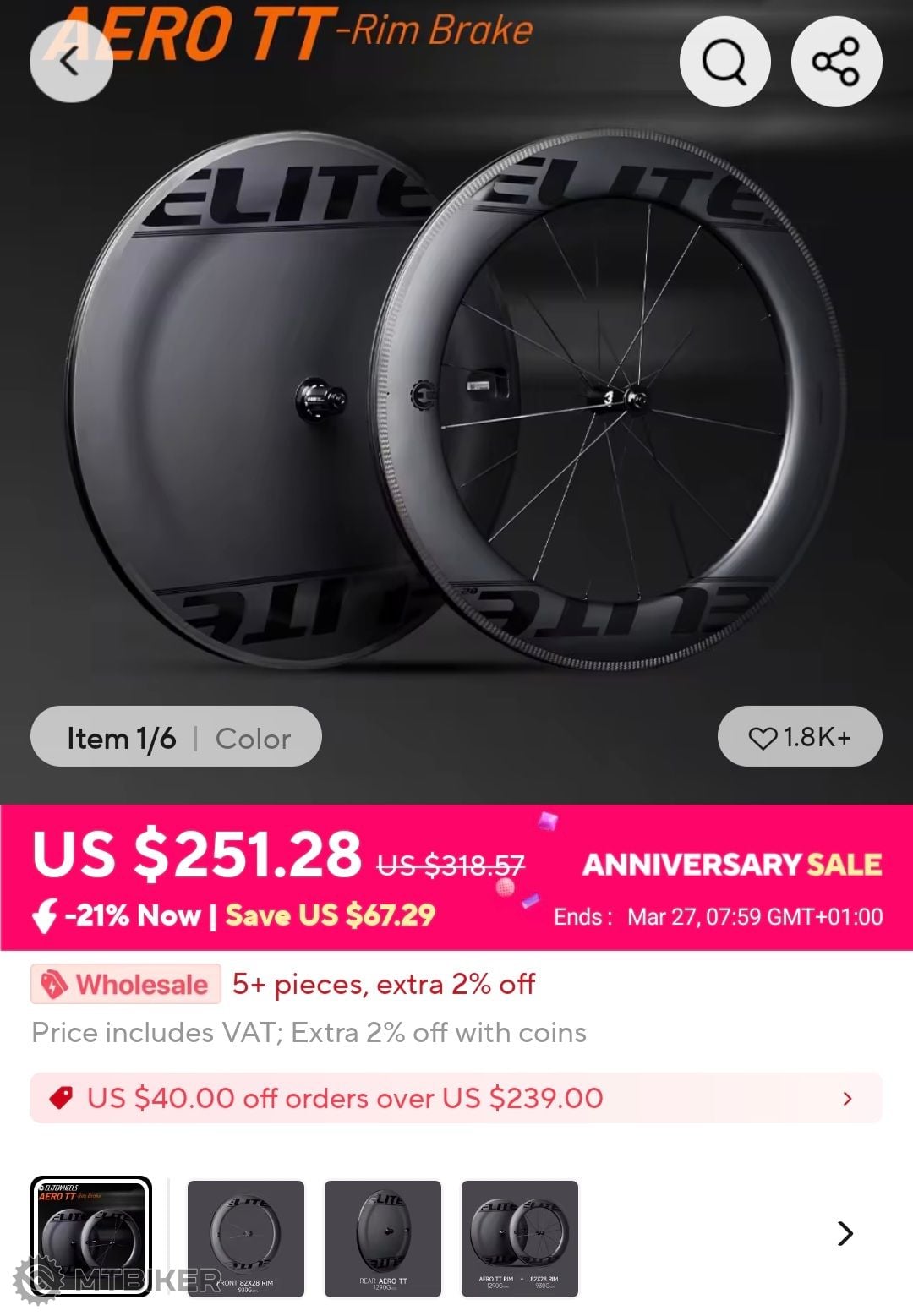The width and height of the screenshot is (913, 1316).
Task: Open search with the magnifier icon
Action: [x=724, y=62]
